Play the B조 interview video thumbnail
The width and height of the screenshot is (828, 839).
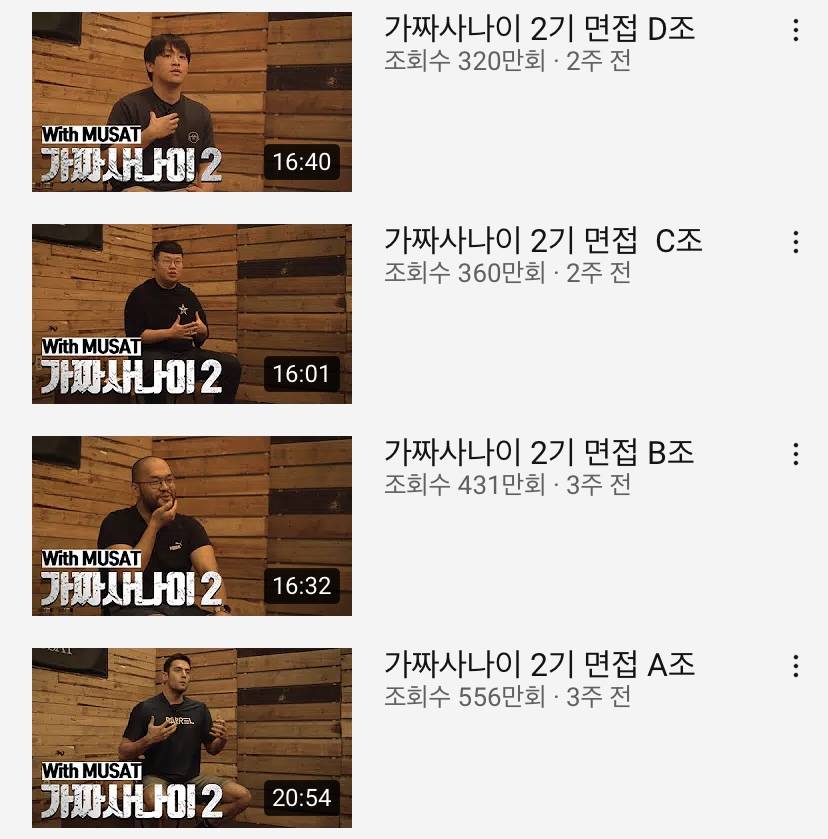192,525
